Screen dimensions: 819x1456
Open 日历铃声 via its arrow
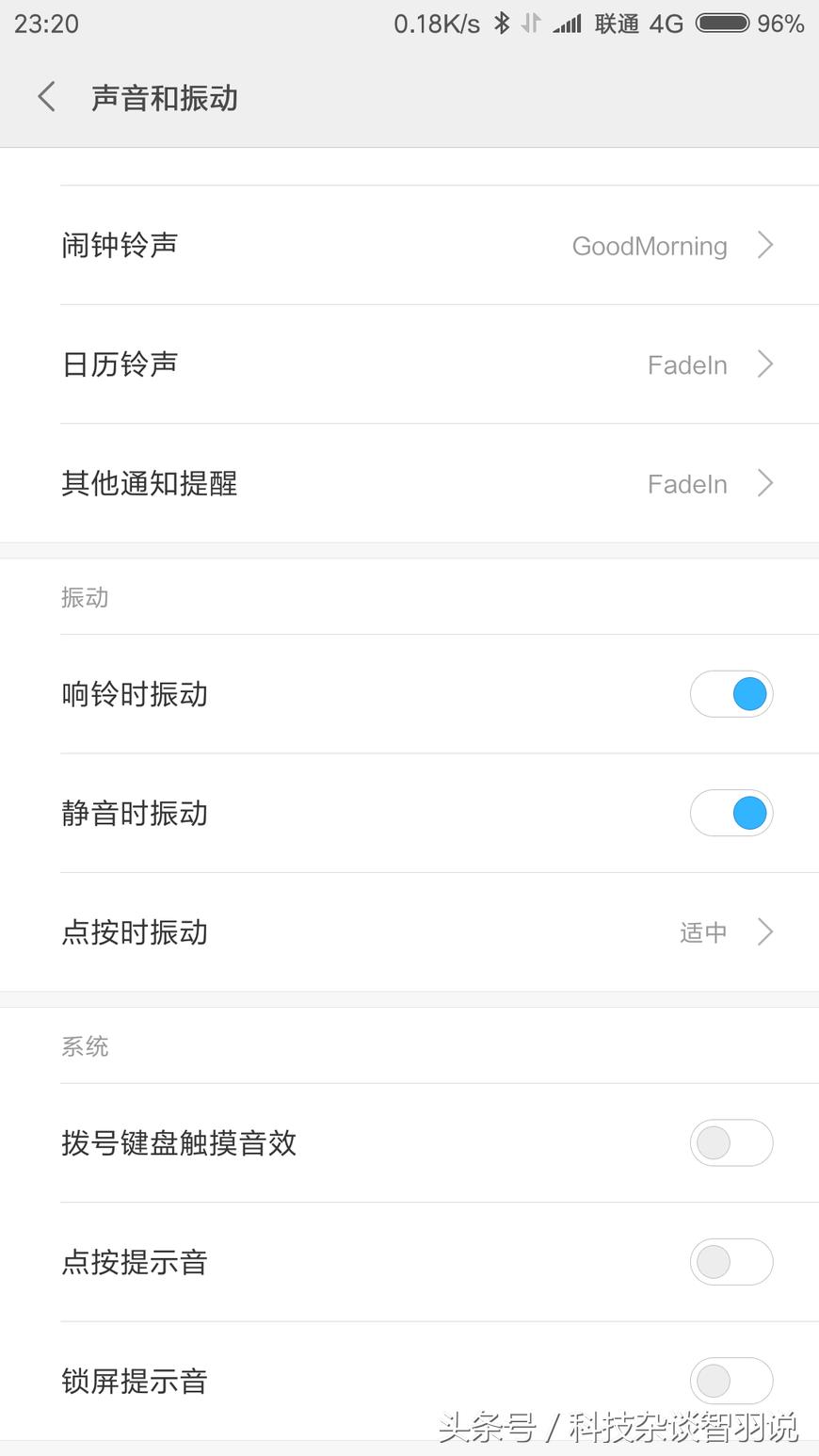[x=764, y=364]
